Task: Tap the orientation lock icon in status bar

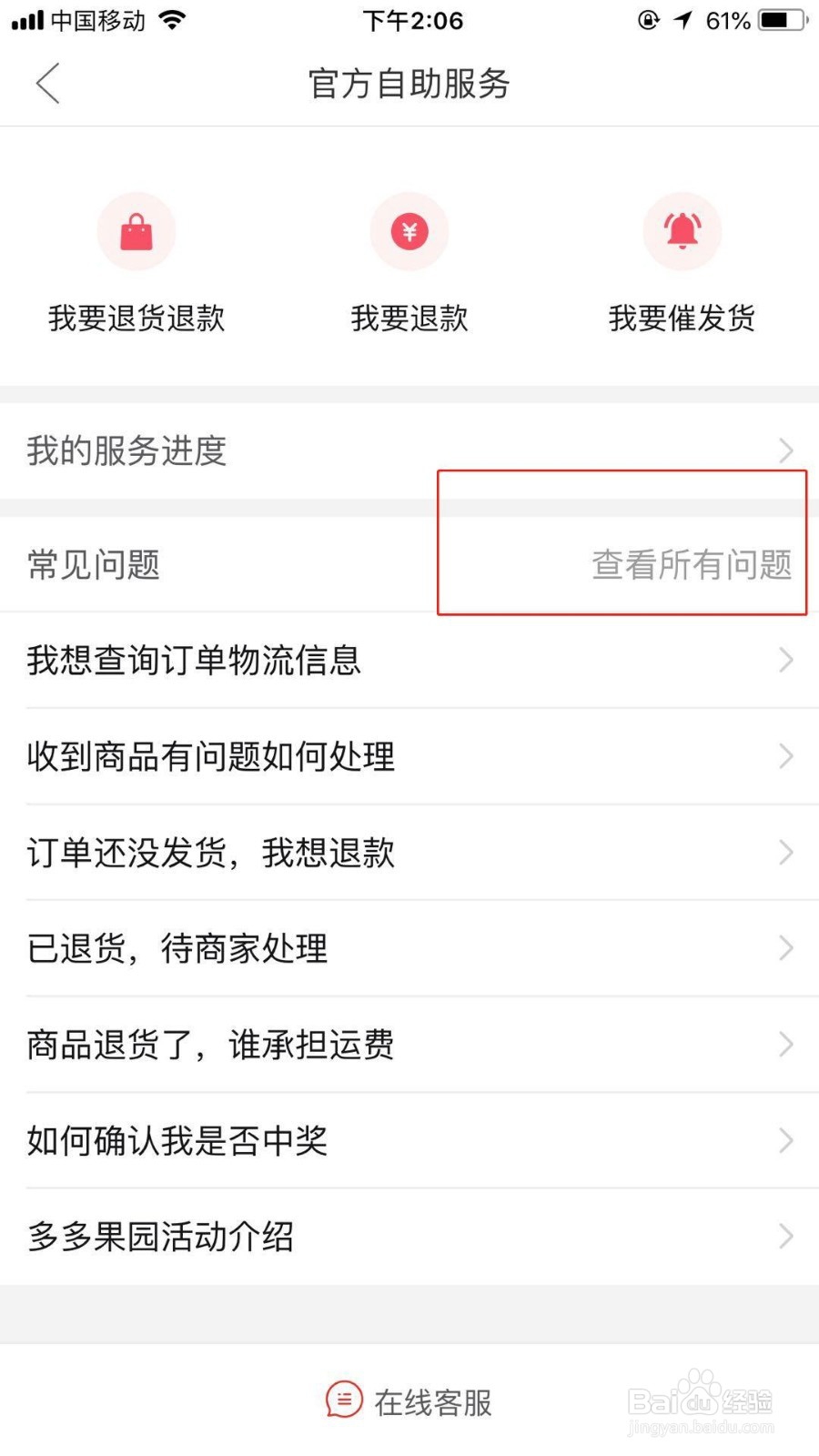Action: (x=648, y=20)
